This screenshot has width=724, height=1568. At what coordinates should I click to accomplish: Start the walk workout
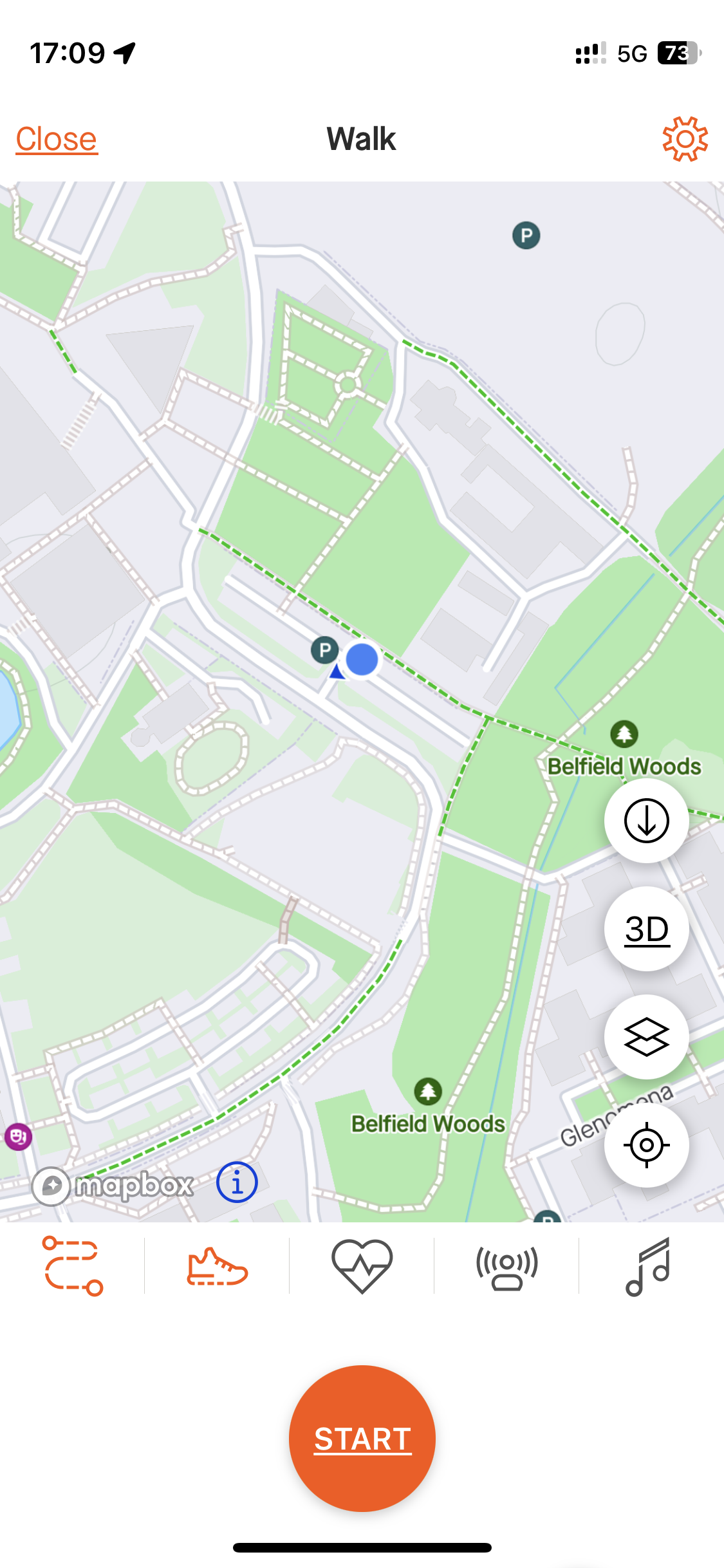click(x=362, y=1439)
